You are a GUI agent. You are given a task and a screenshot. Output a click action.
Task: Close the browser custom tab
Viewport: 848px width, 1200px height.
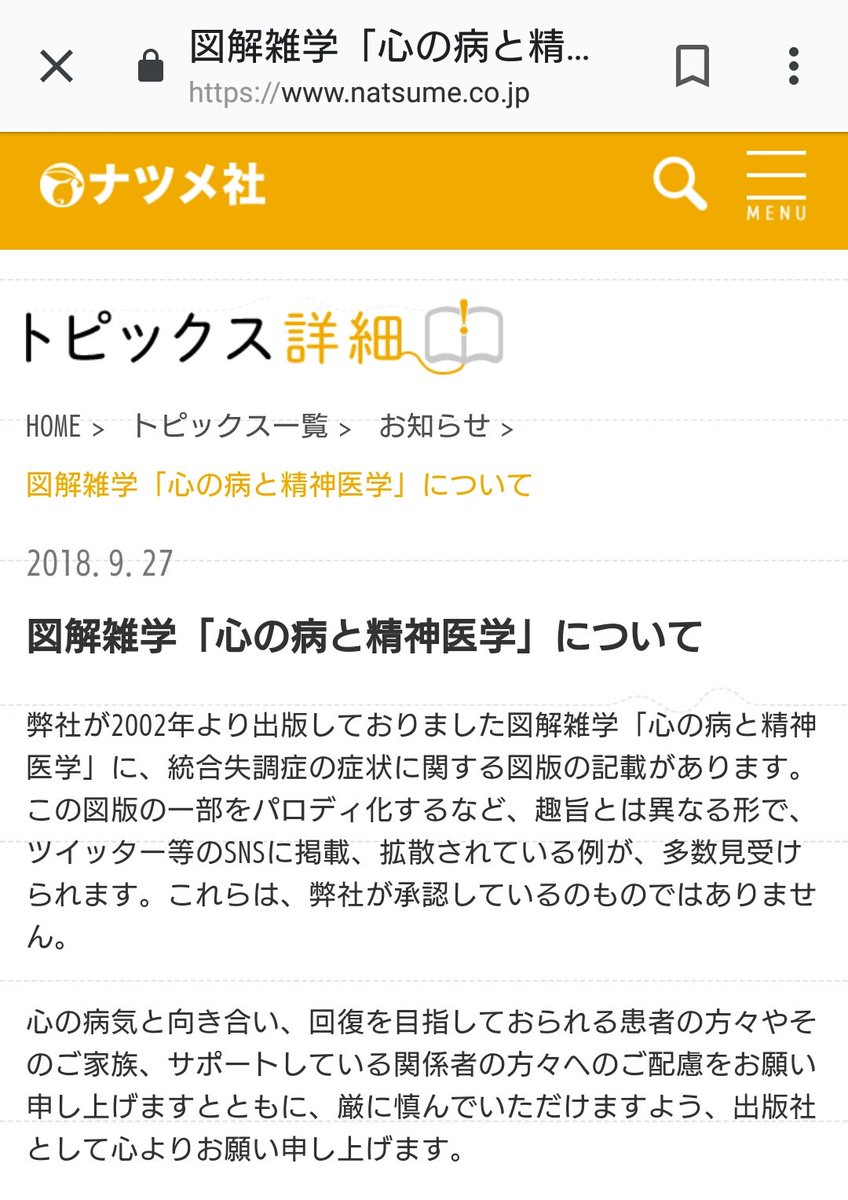coord(56,67)
